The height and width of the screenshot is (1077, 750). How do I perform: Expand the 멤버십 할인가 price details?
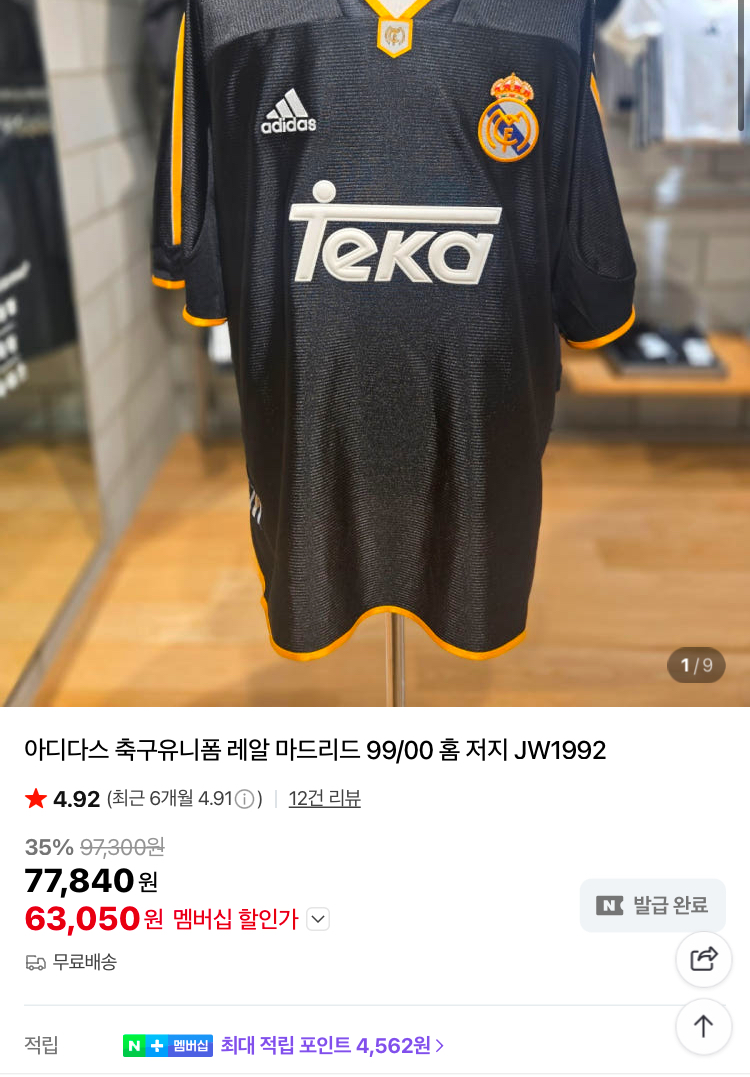317,919
